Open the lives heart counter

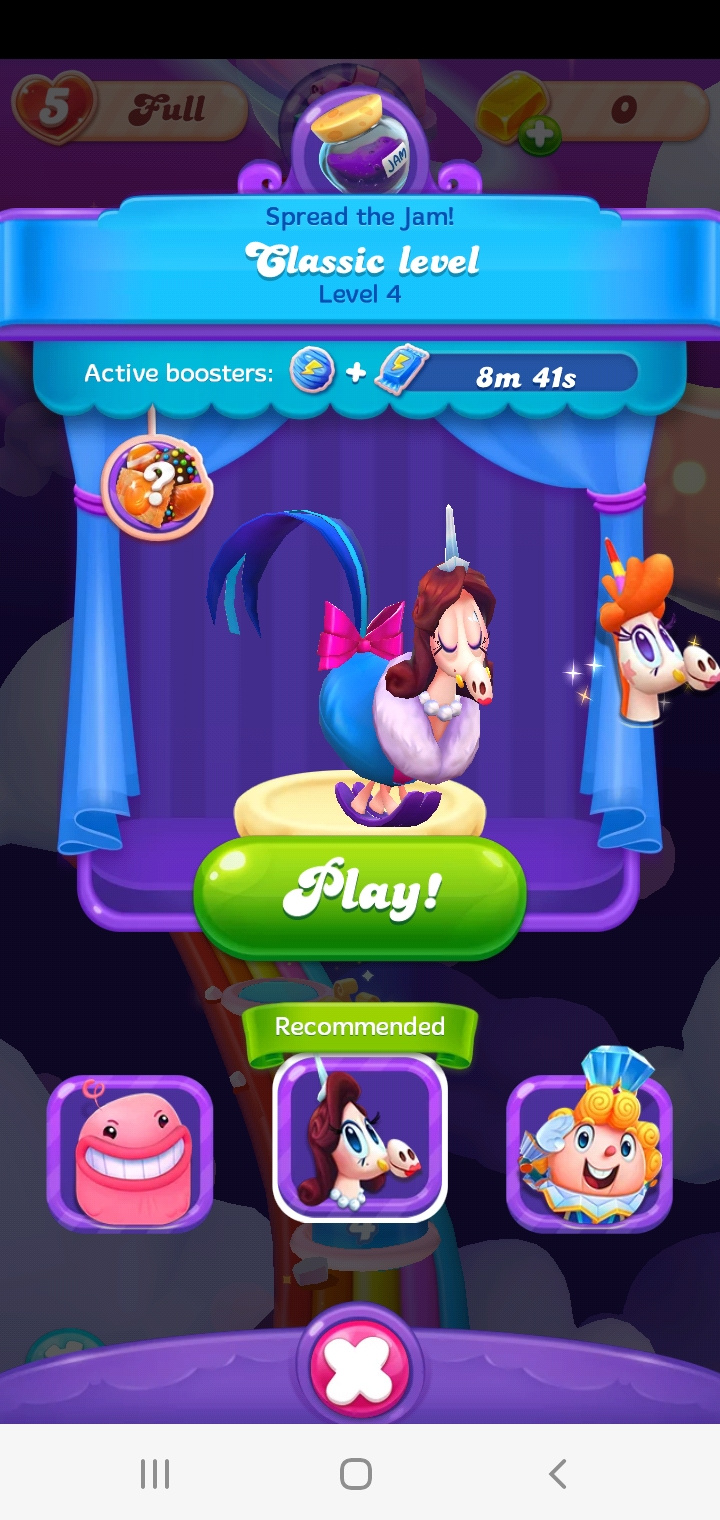click(x=54, y=108)
